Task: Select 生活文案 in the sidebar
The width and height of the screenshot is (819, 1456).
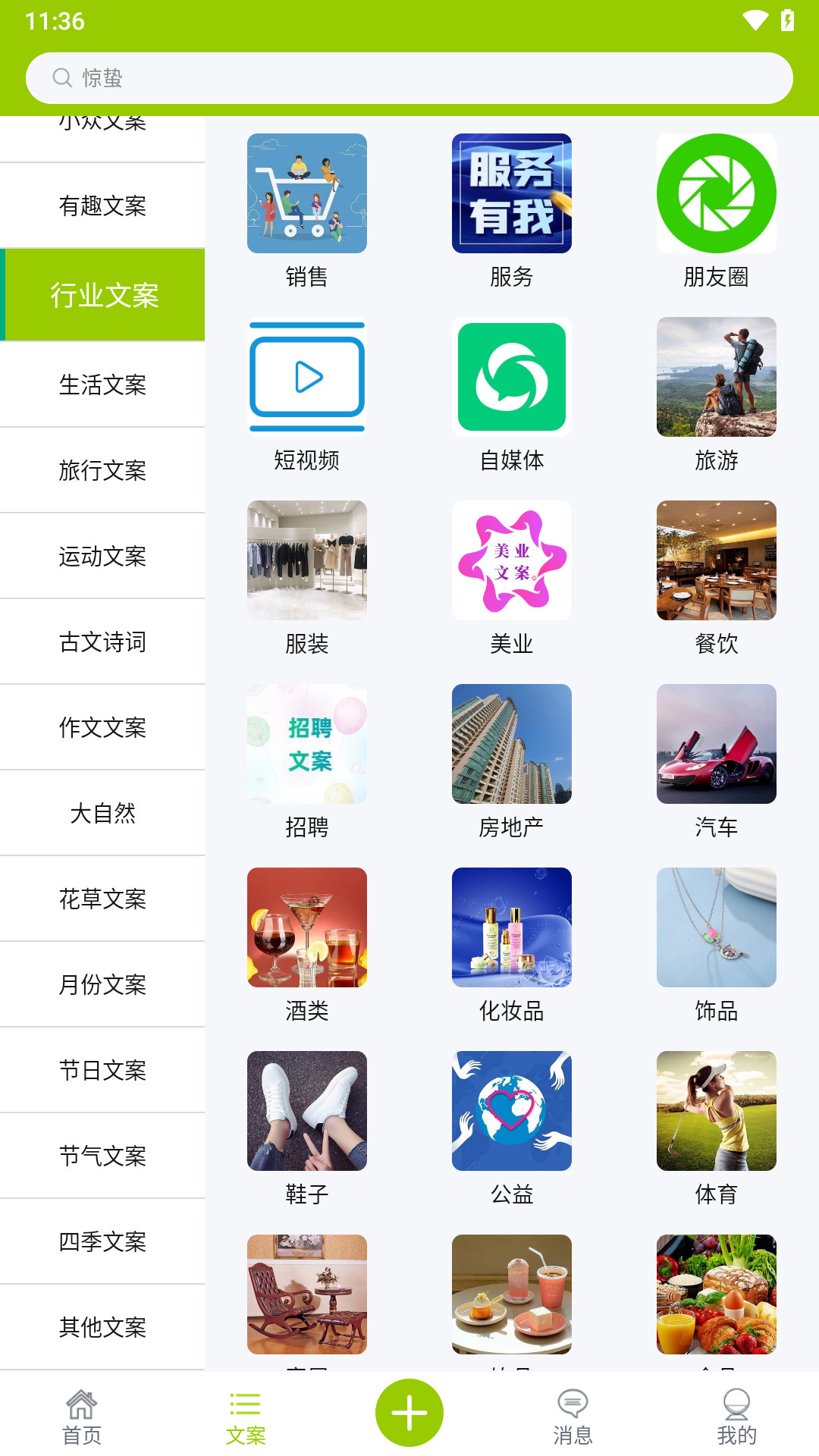Action: [102, 385]
